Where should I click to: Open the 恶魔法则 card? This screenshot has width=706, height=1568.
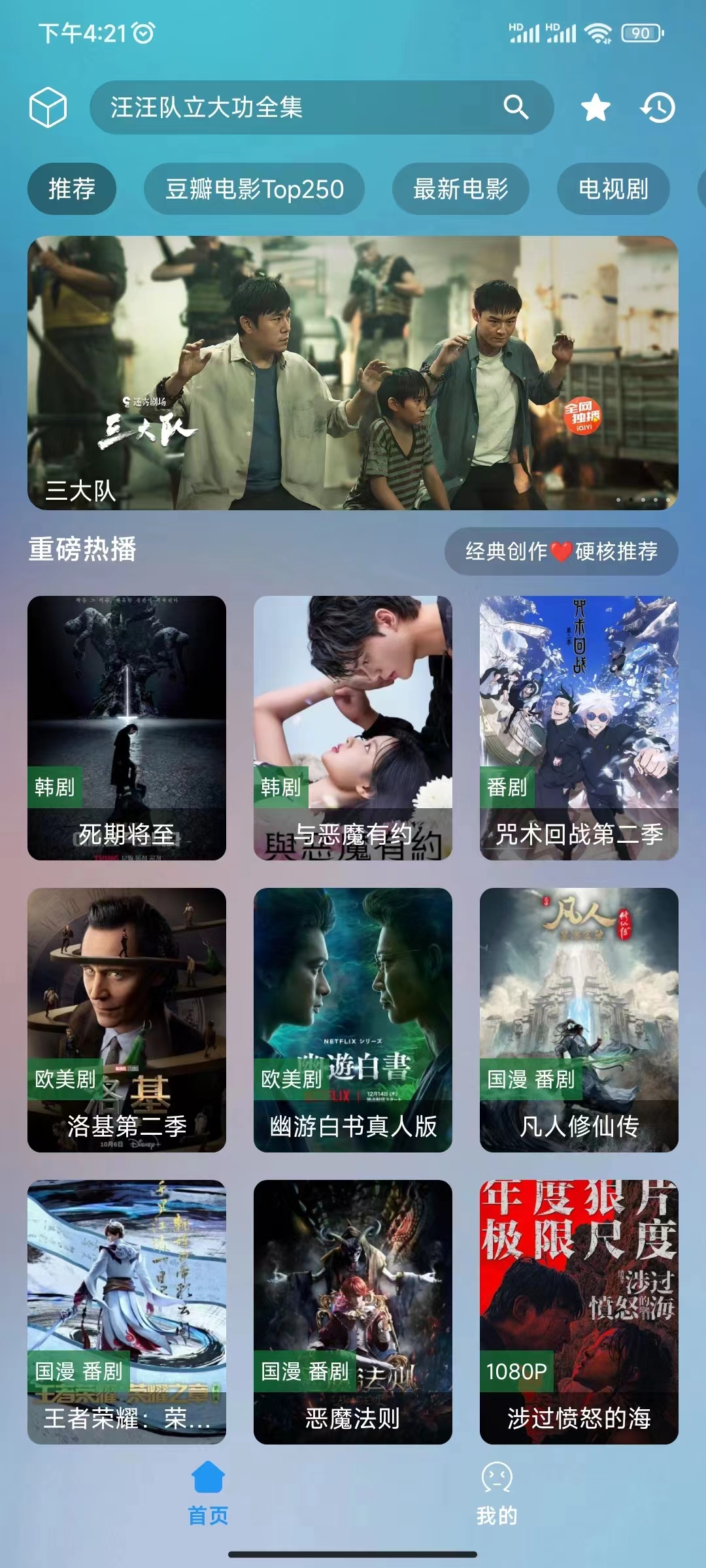coord(353,1311)
